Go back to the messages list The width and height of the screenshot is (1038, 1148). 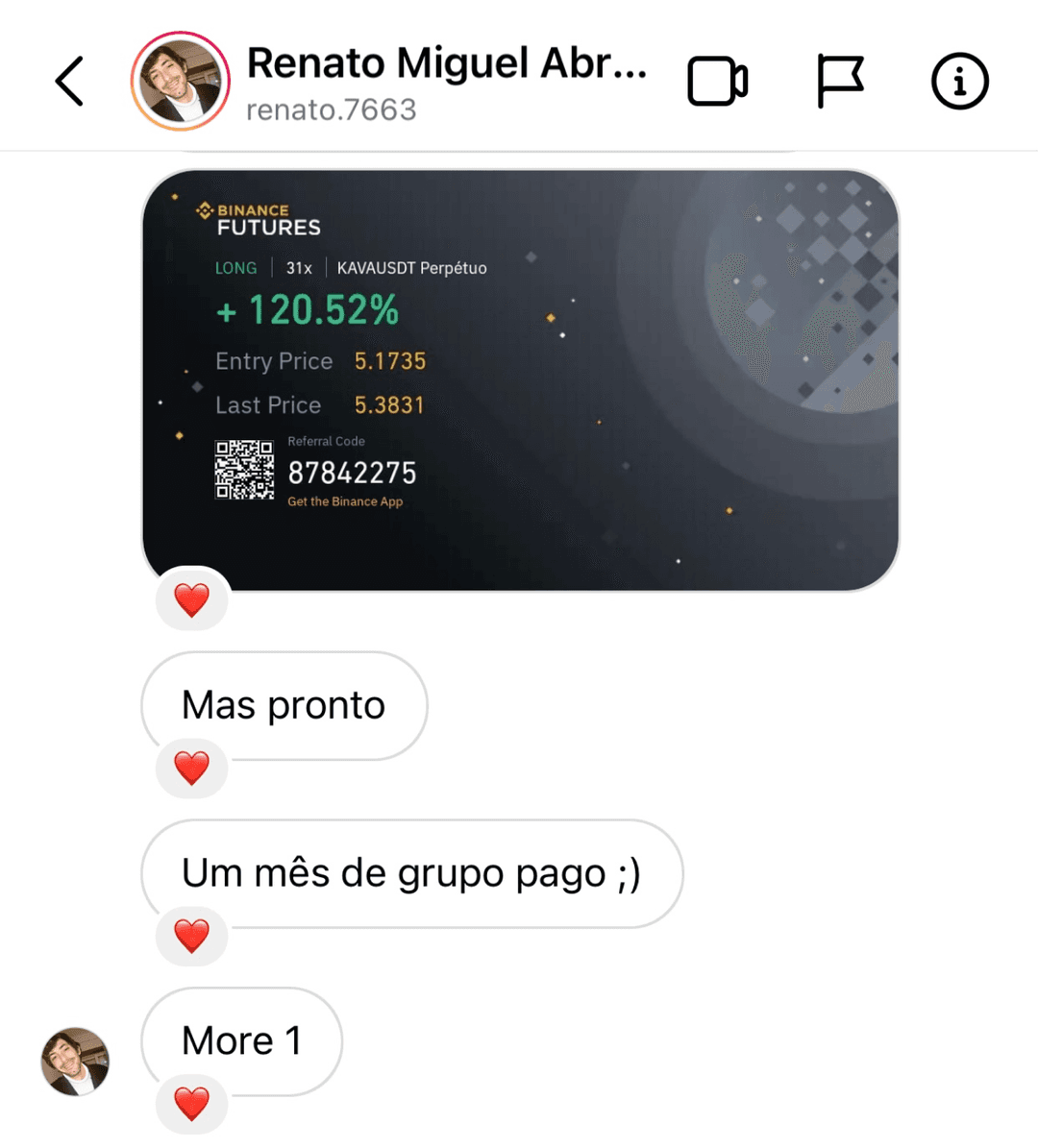[69, 81]
